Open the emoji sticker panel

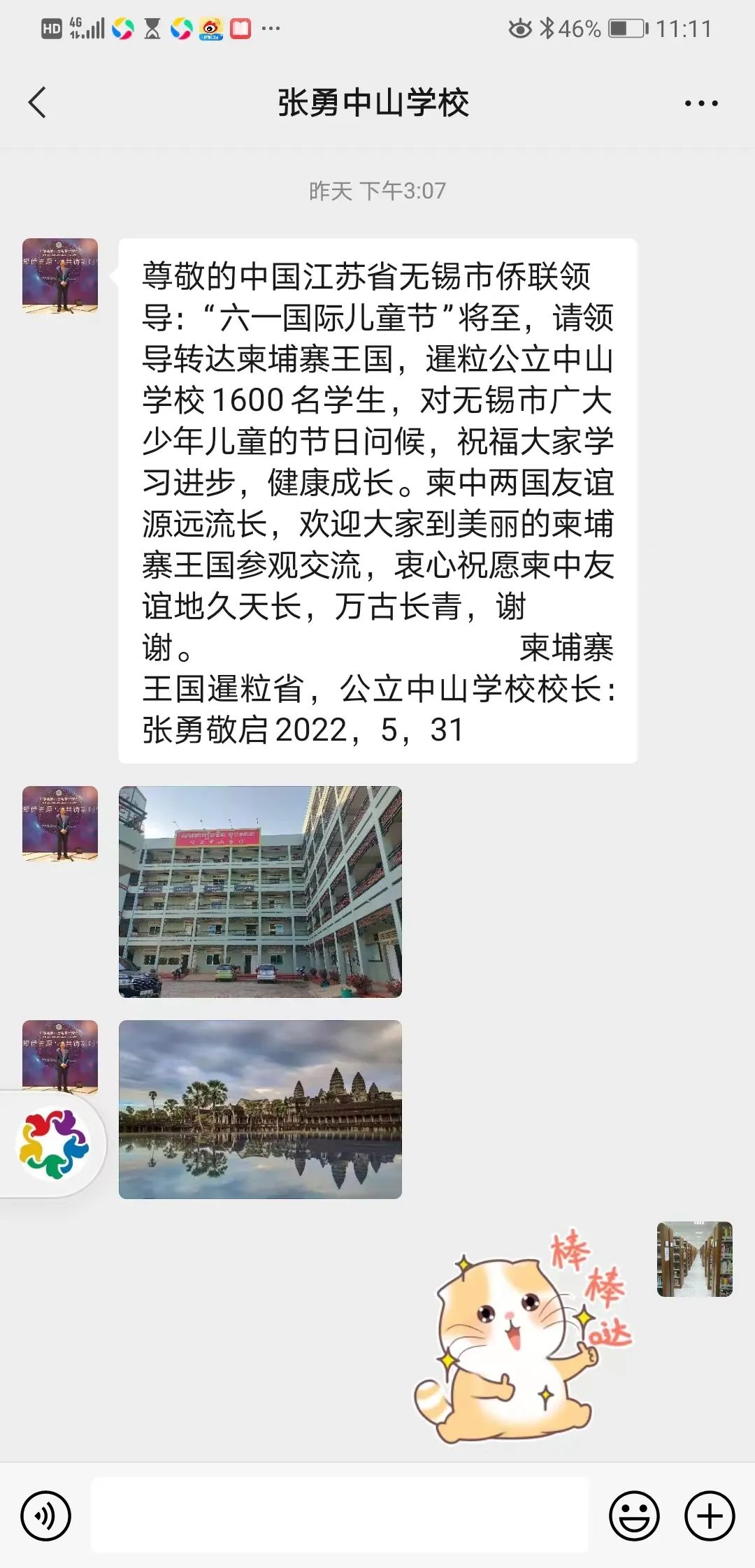click(634, 1516)
